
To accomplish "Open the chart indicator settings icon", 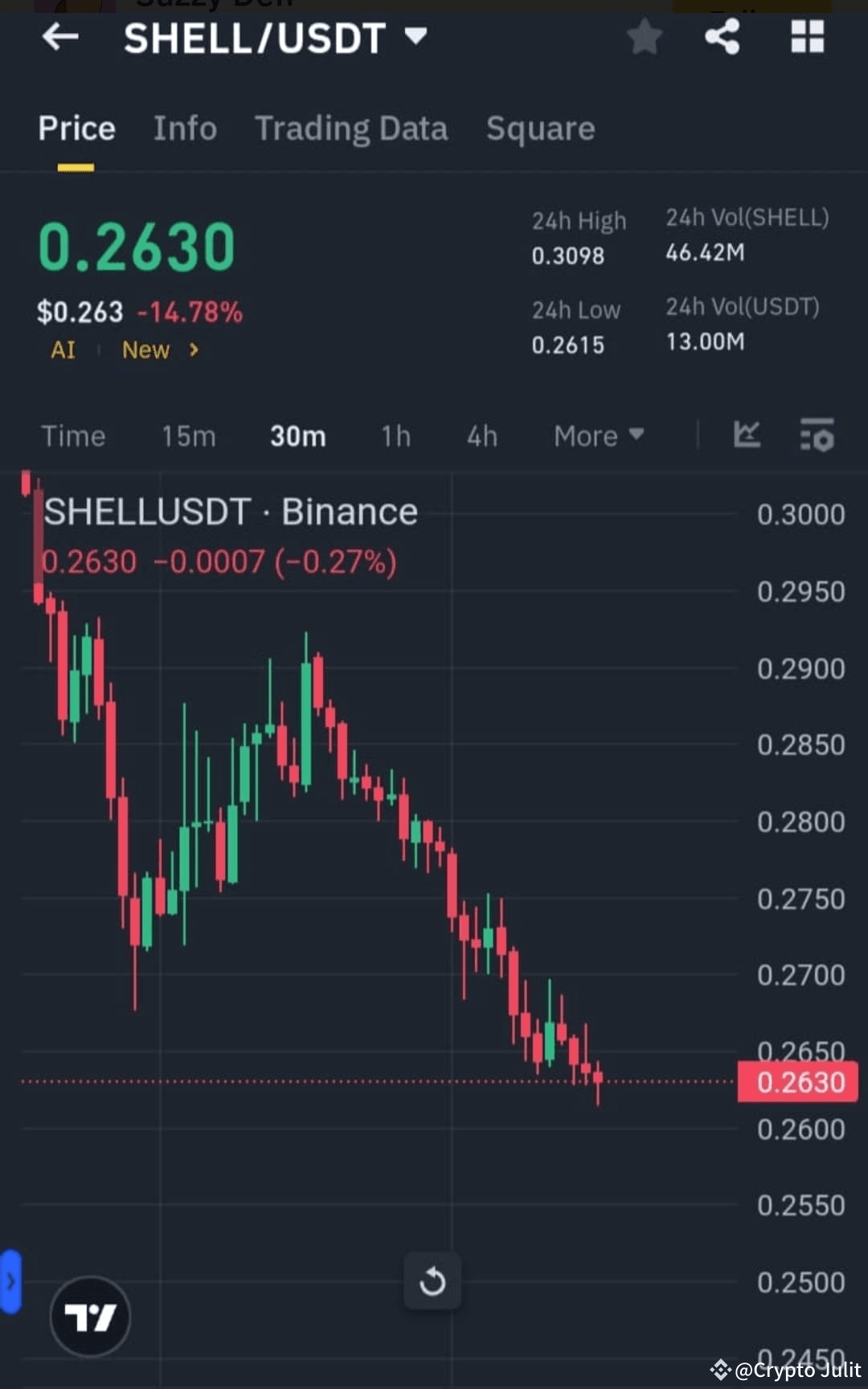I will pos(817,435).
